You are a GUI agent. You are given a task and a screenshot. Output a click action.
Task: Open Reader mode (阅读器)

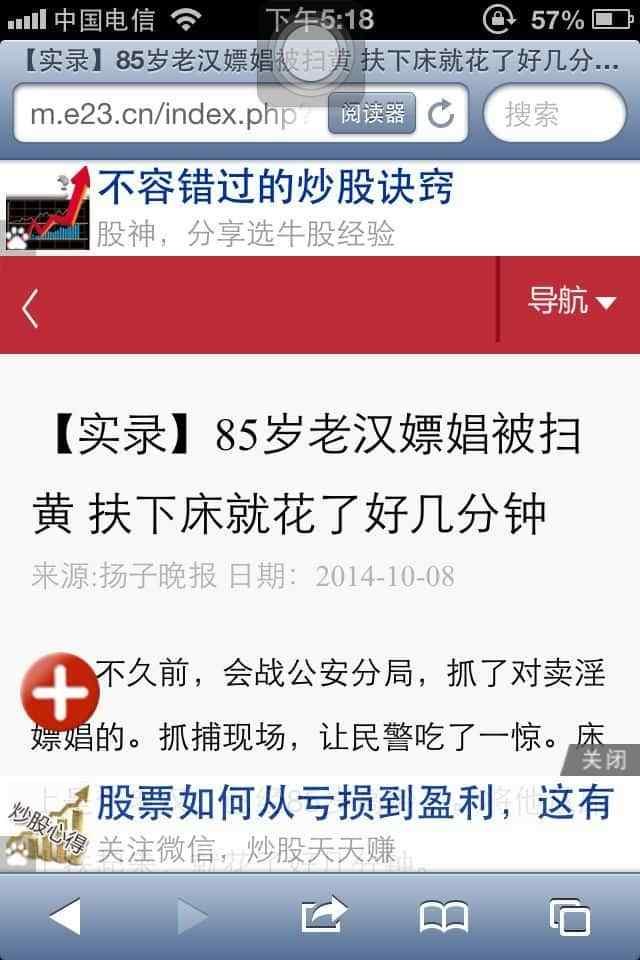(x=372, y=114)
